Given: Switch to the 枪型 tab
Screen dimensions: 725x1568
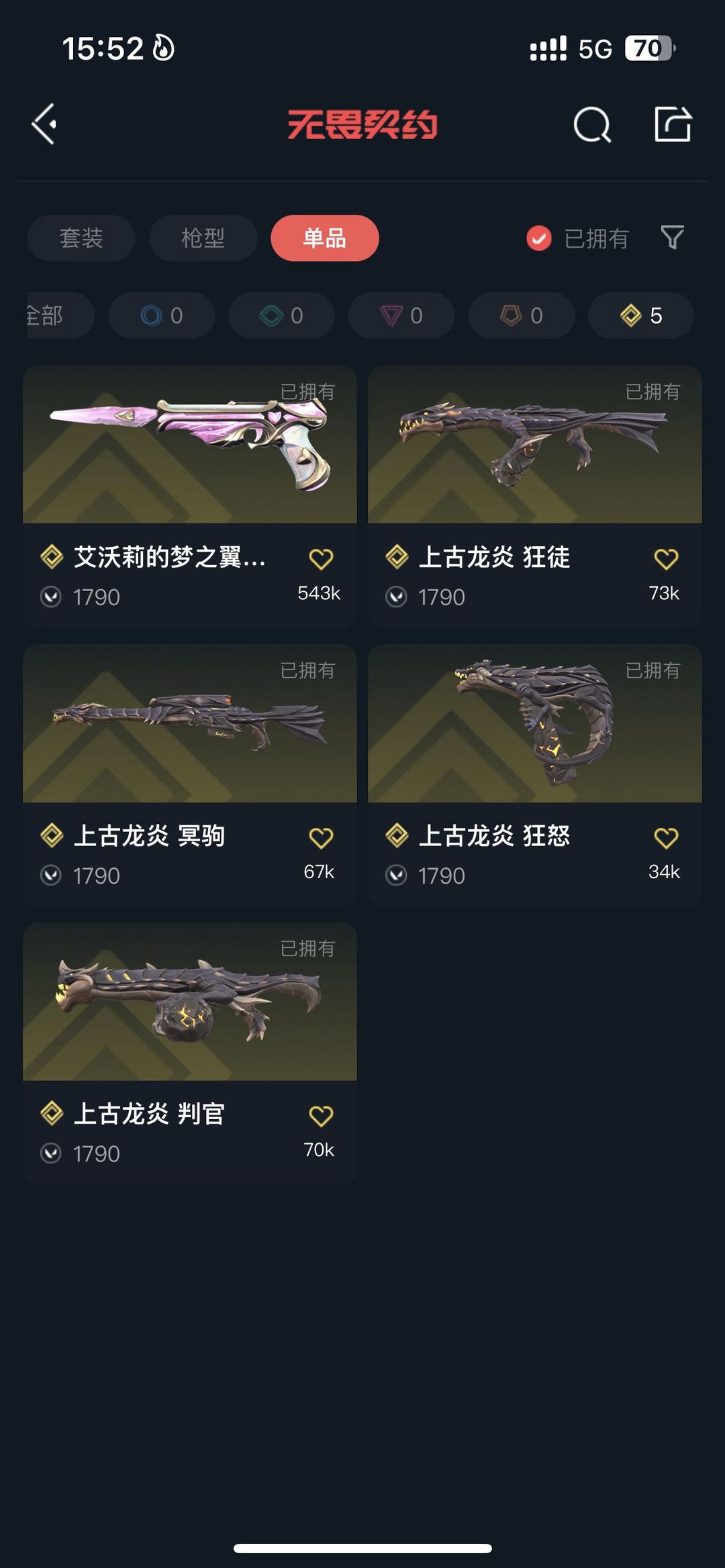Looking at the screenshot, I should point(203,238).
